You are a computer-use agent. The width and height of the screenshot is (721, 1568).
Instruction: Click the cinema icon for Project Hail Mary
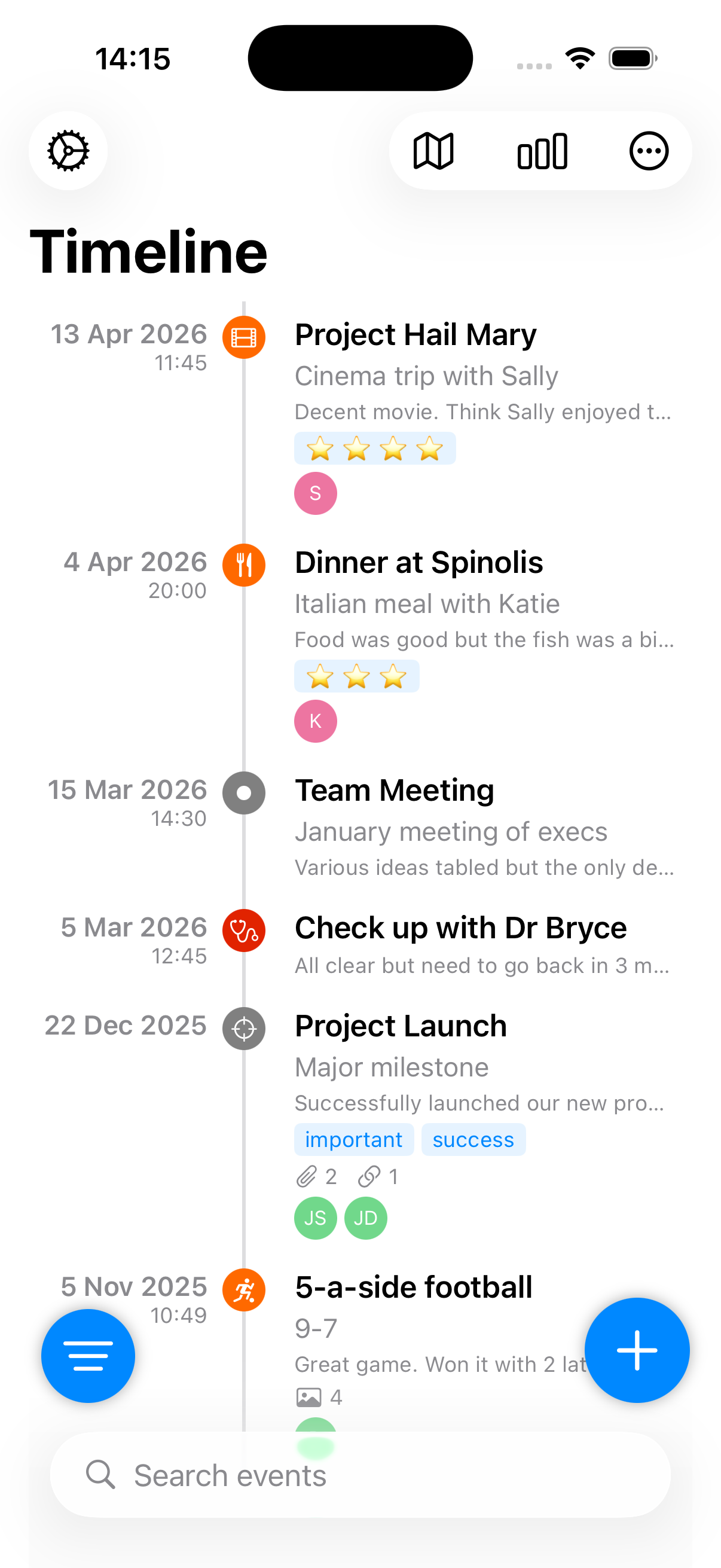coord(243,336)
